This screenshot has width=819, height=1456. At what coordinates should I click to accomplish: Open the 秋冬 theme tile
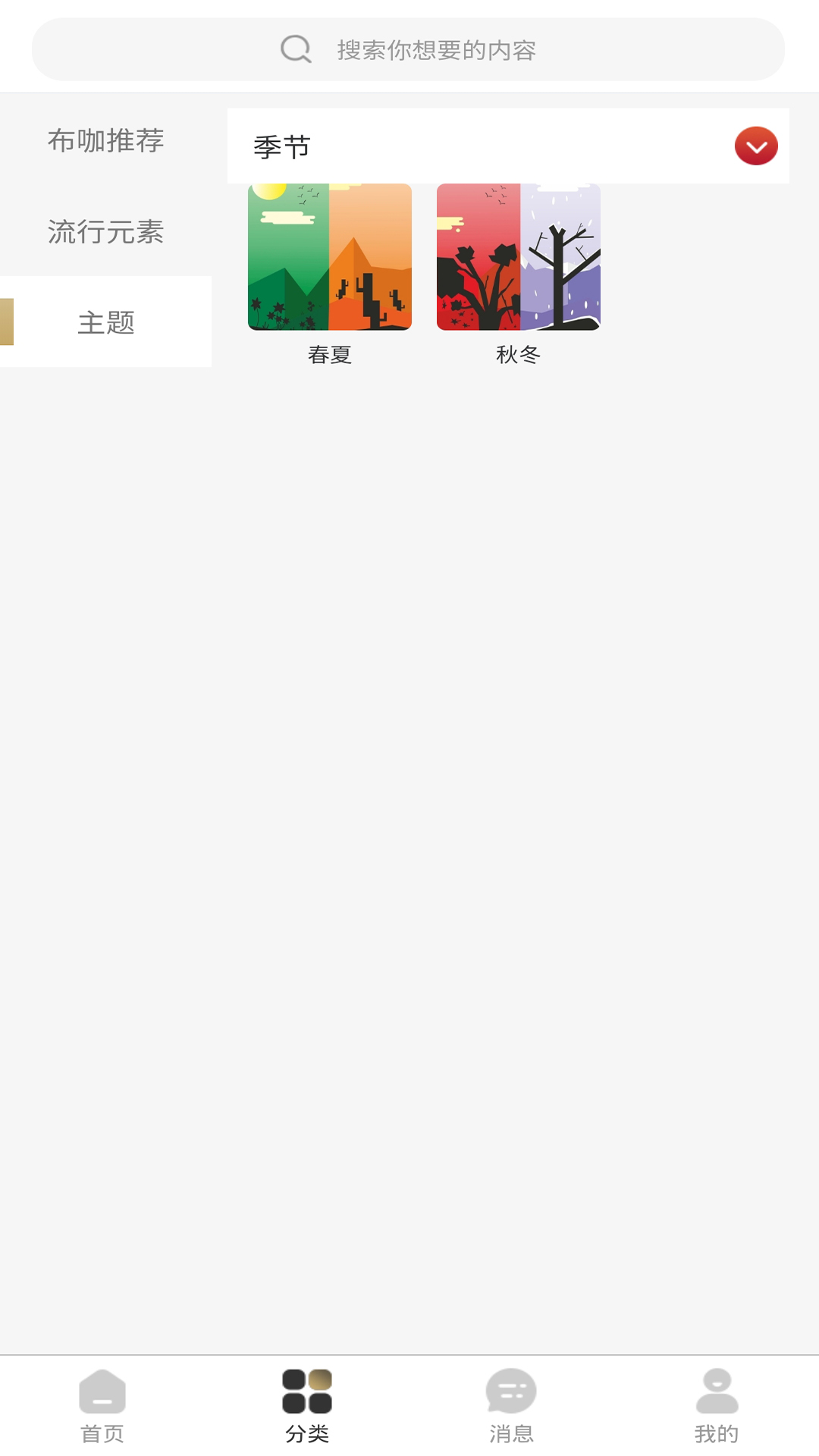click(x=518, y=258)
